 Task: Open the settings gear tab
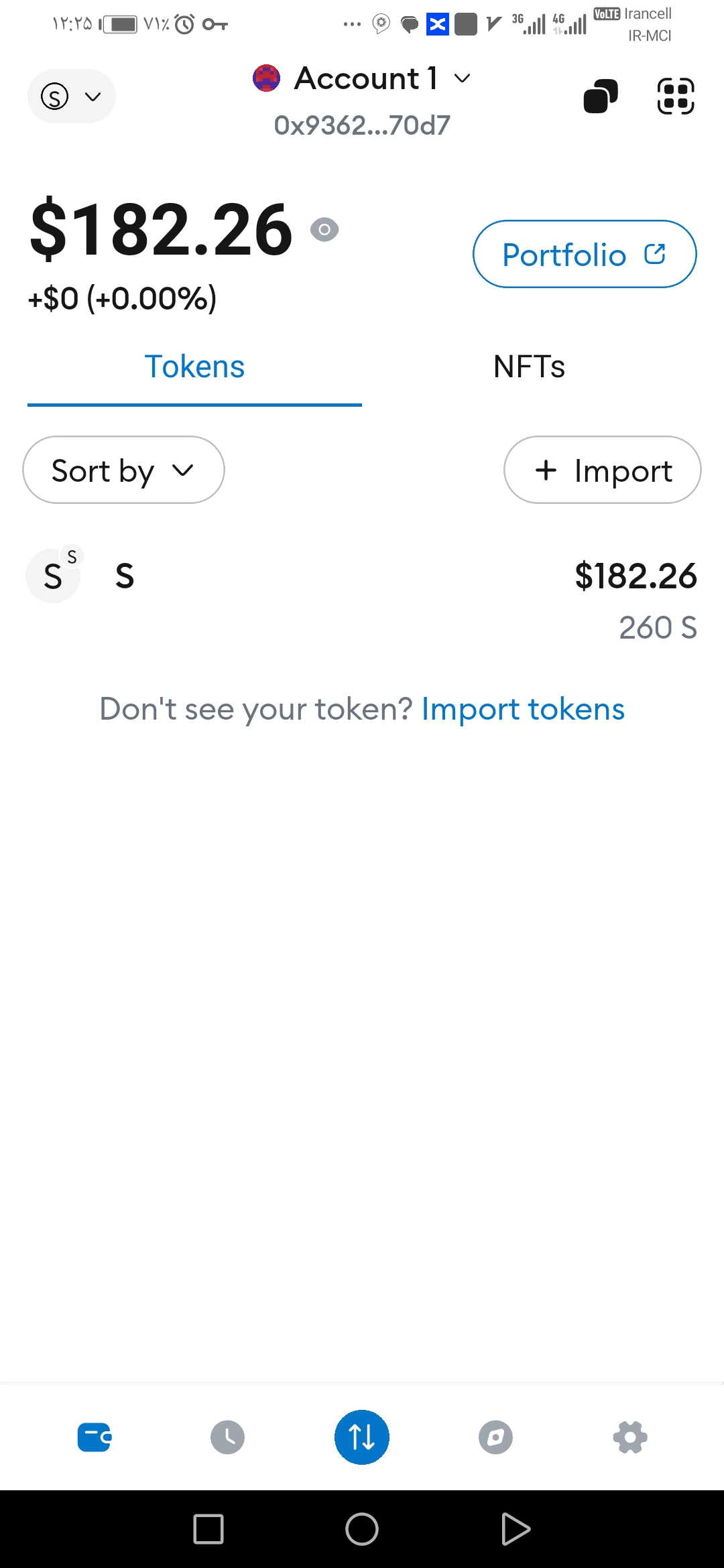(x=630, y=1437)
